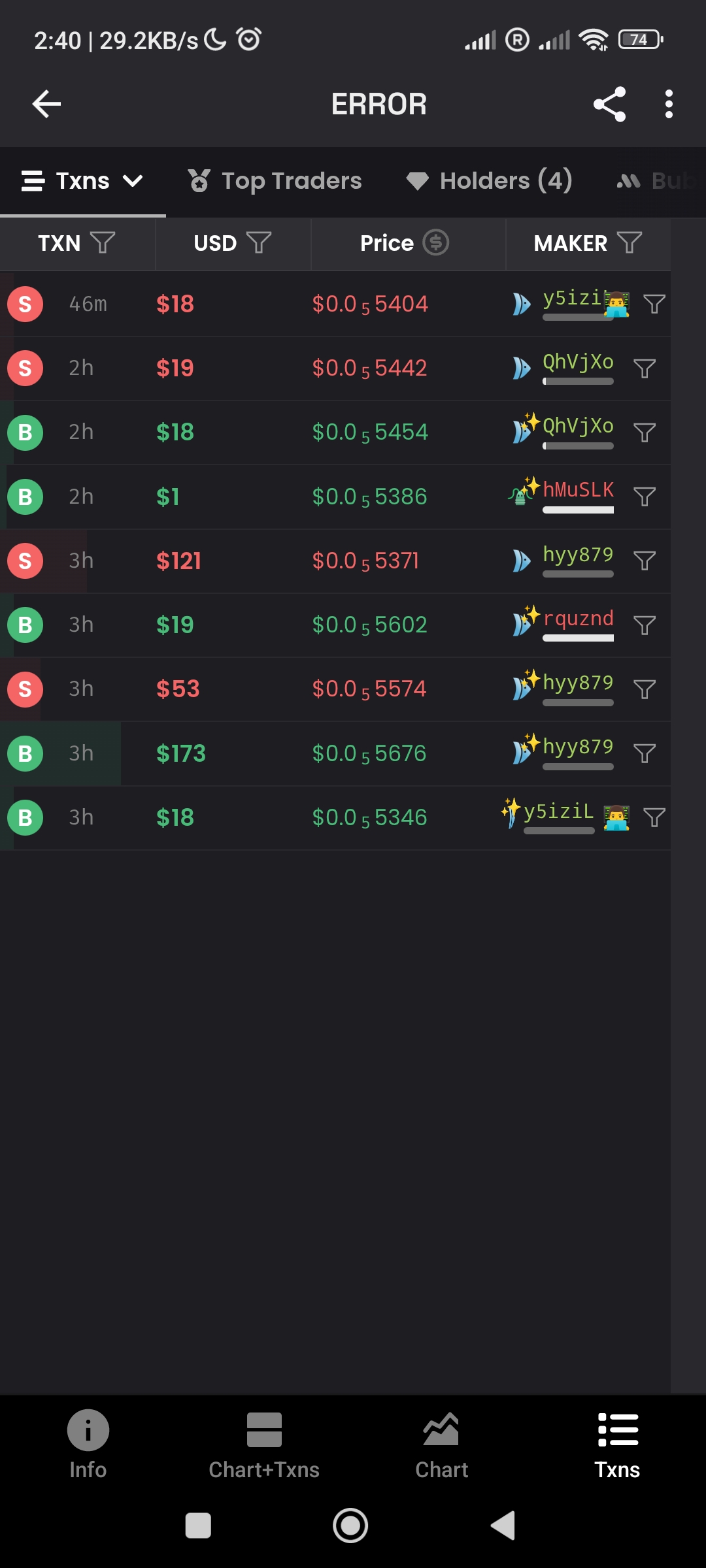Image resolution: width=706 pixels, height=1568 pixels.
Task: Expand the Txns dropdown tab
Action: tap(82, 181)
